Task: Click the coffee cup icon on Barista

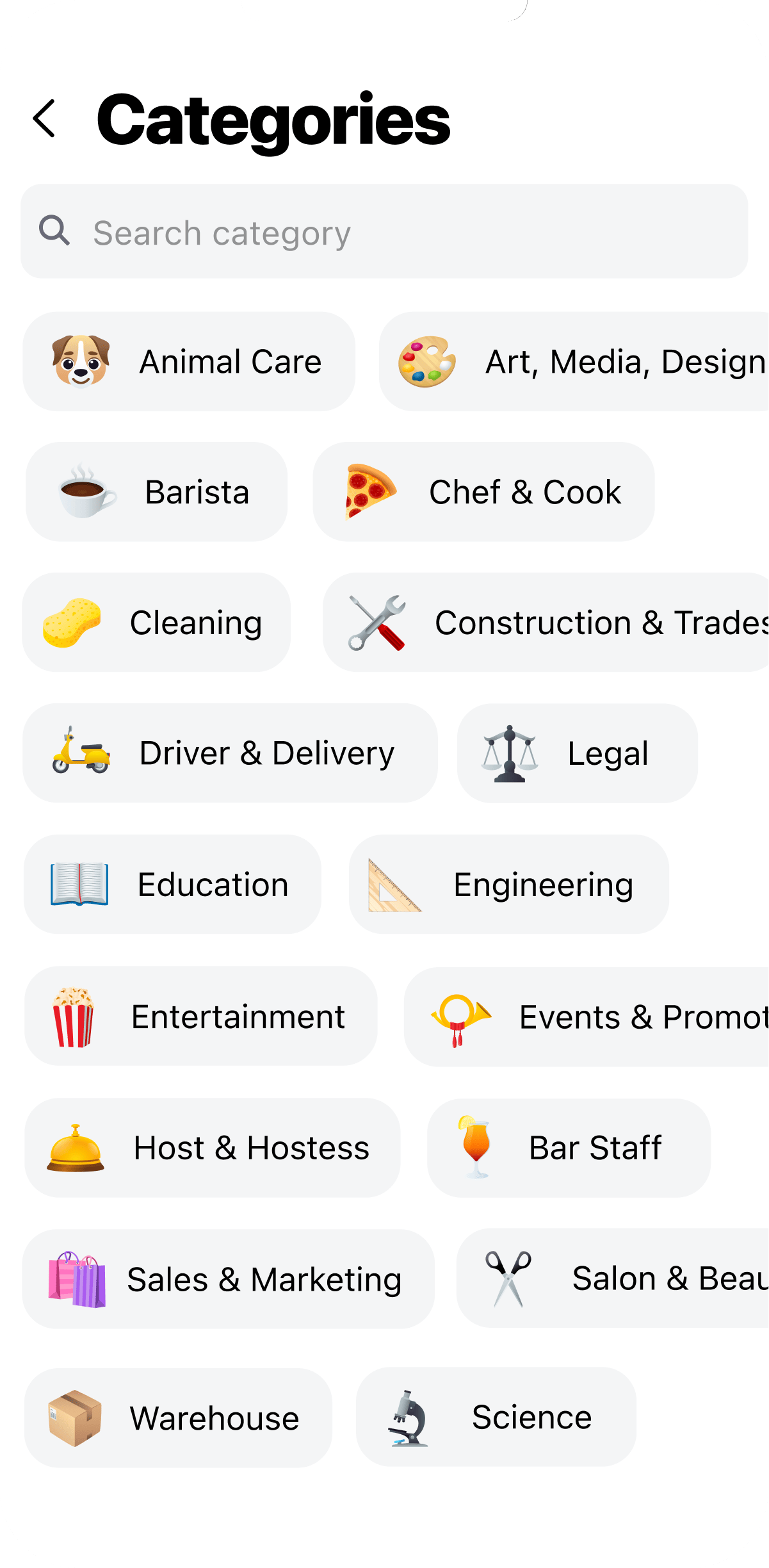Action: (x=84, y=492)
